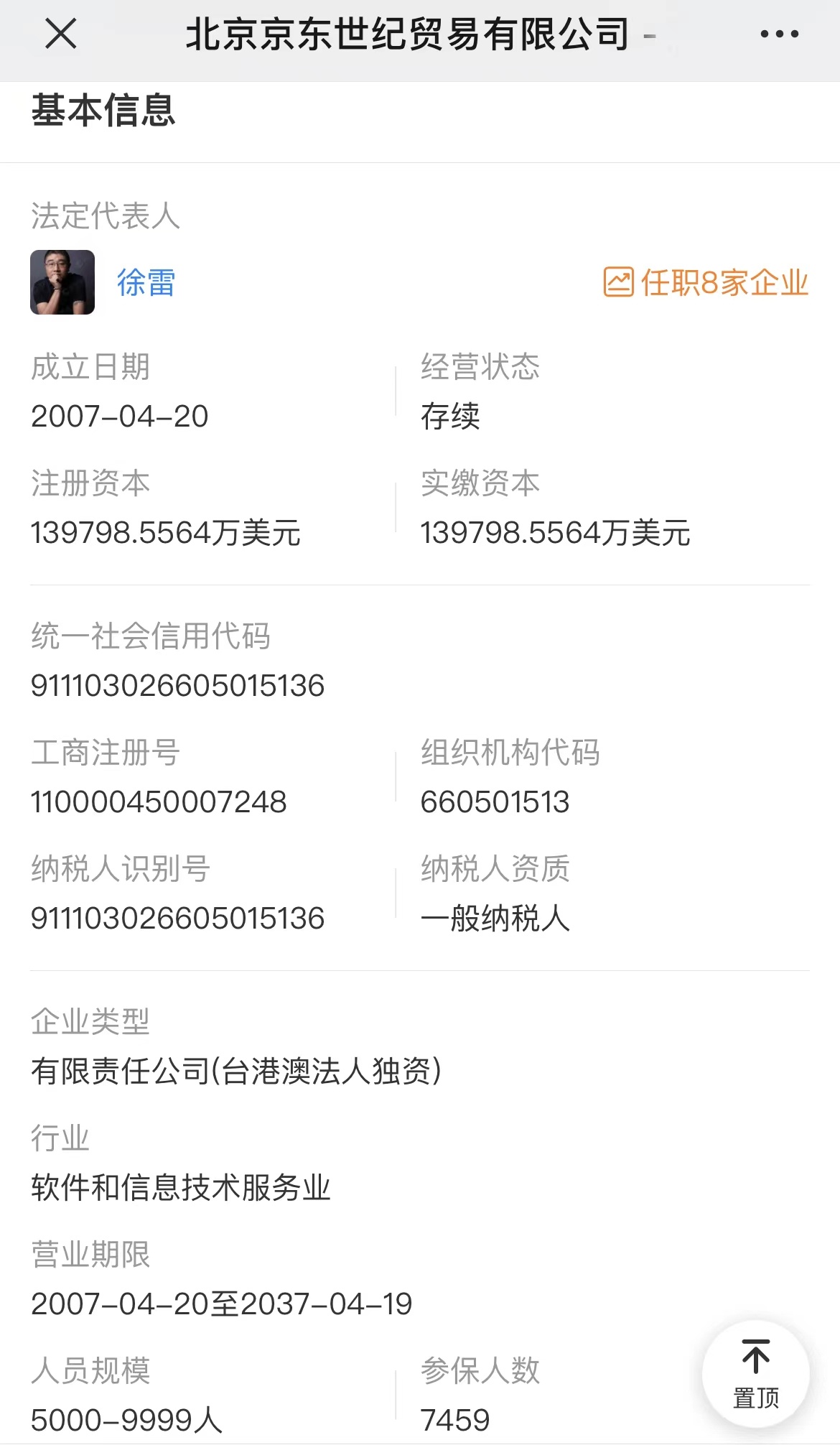
Task: Open the three-dot overflow menu
Action: pos(779,34)
